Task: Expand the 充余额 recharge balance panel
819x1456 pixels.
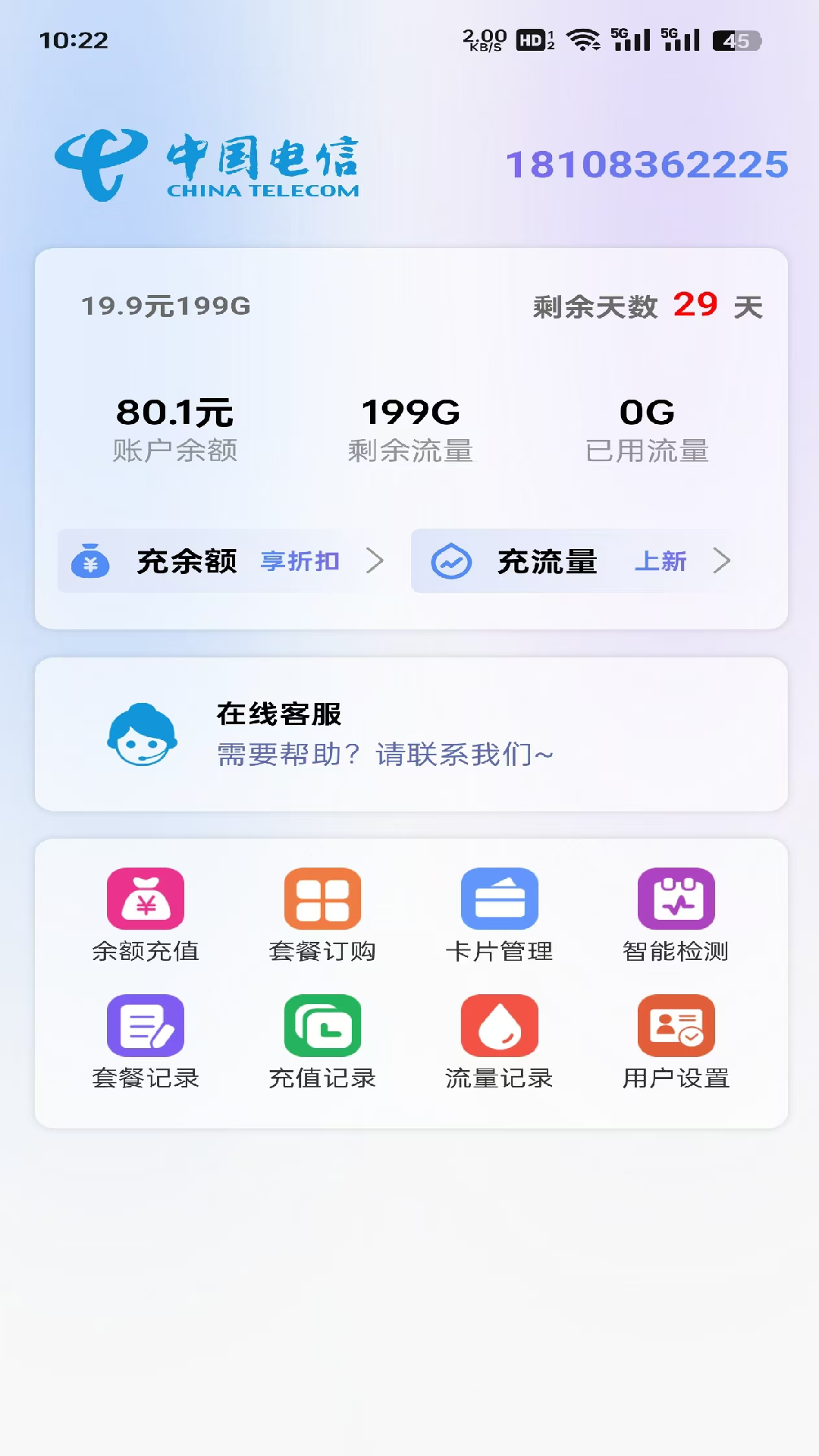Action: (220, 561)
